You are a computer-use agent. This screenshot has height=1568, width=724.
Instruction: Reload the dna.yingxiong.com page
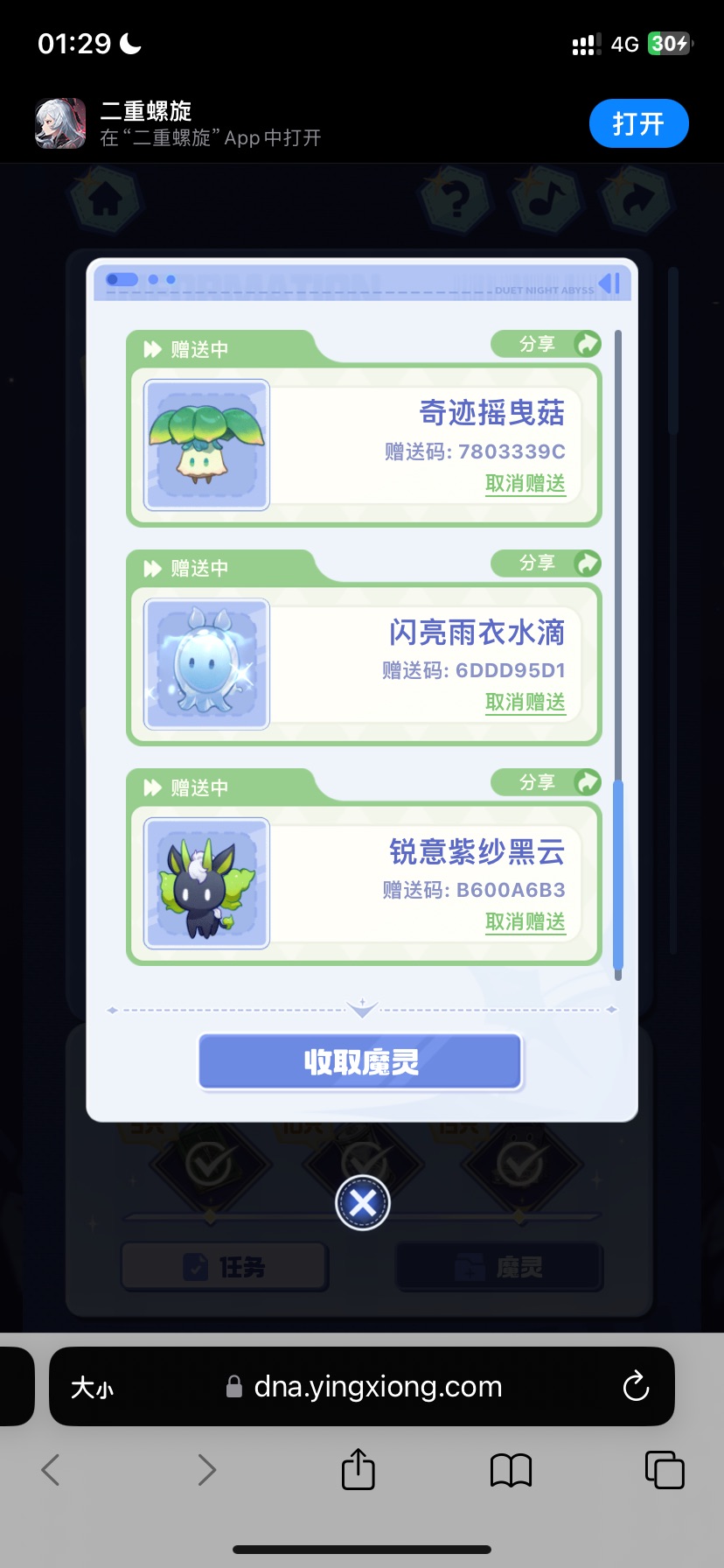636,1386
